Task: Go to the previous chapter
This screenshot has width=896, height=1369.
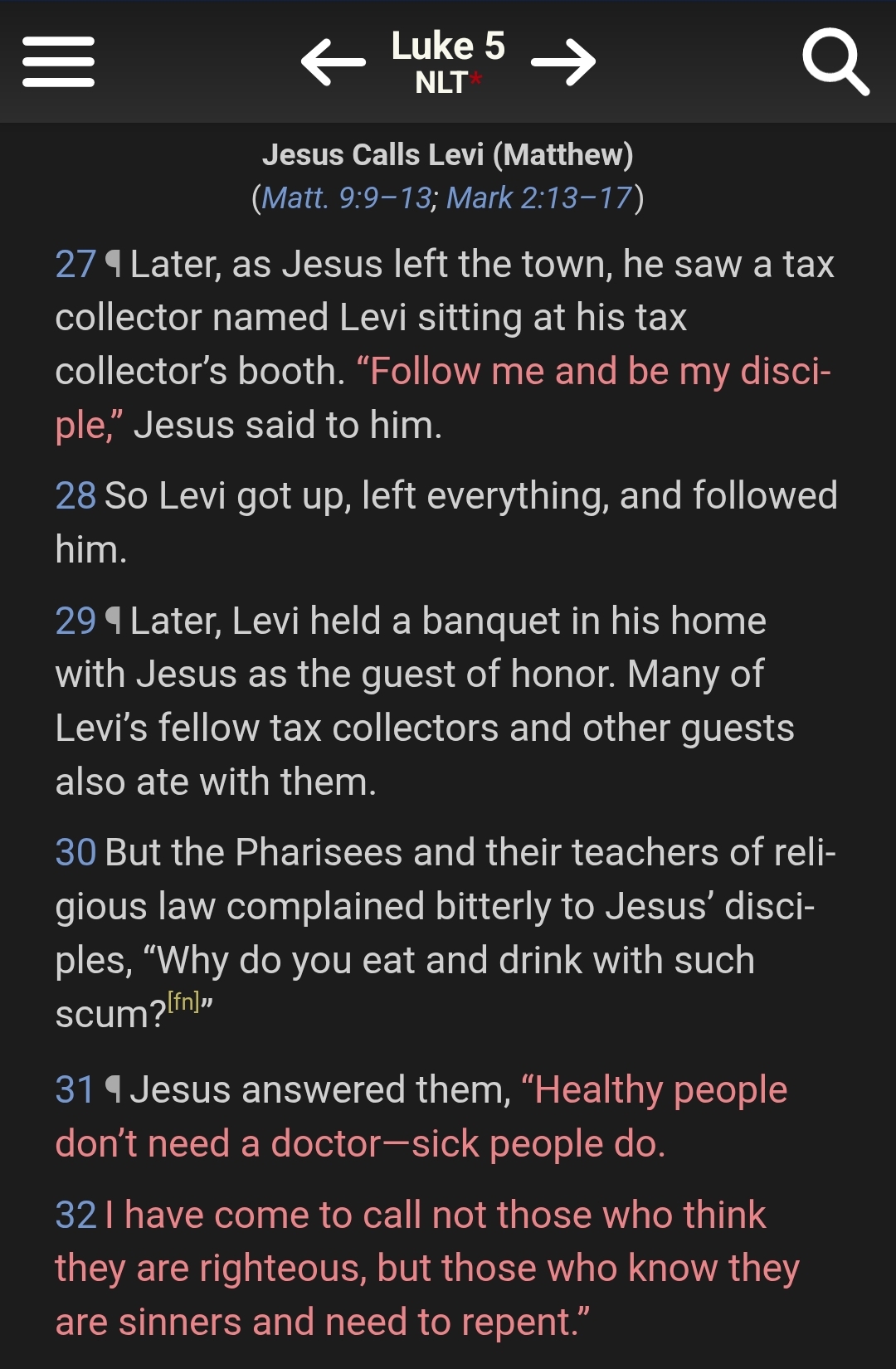Action: click(x=333, y=61)
